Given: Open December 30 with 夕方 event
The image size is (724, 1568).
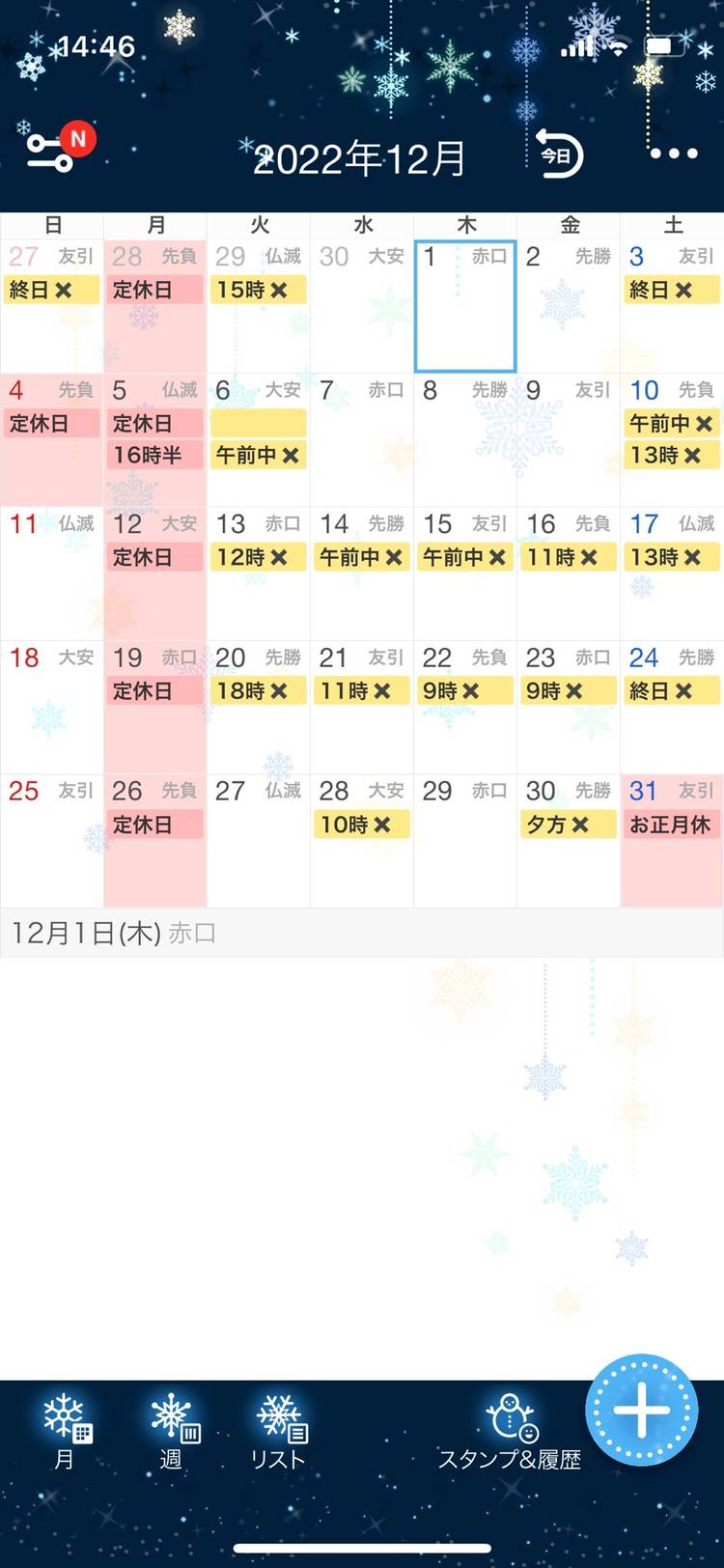Looking at the screenshot, I should coord(569,840).
